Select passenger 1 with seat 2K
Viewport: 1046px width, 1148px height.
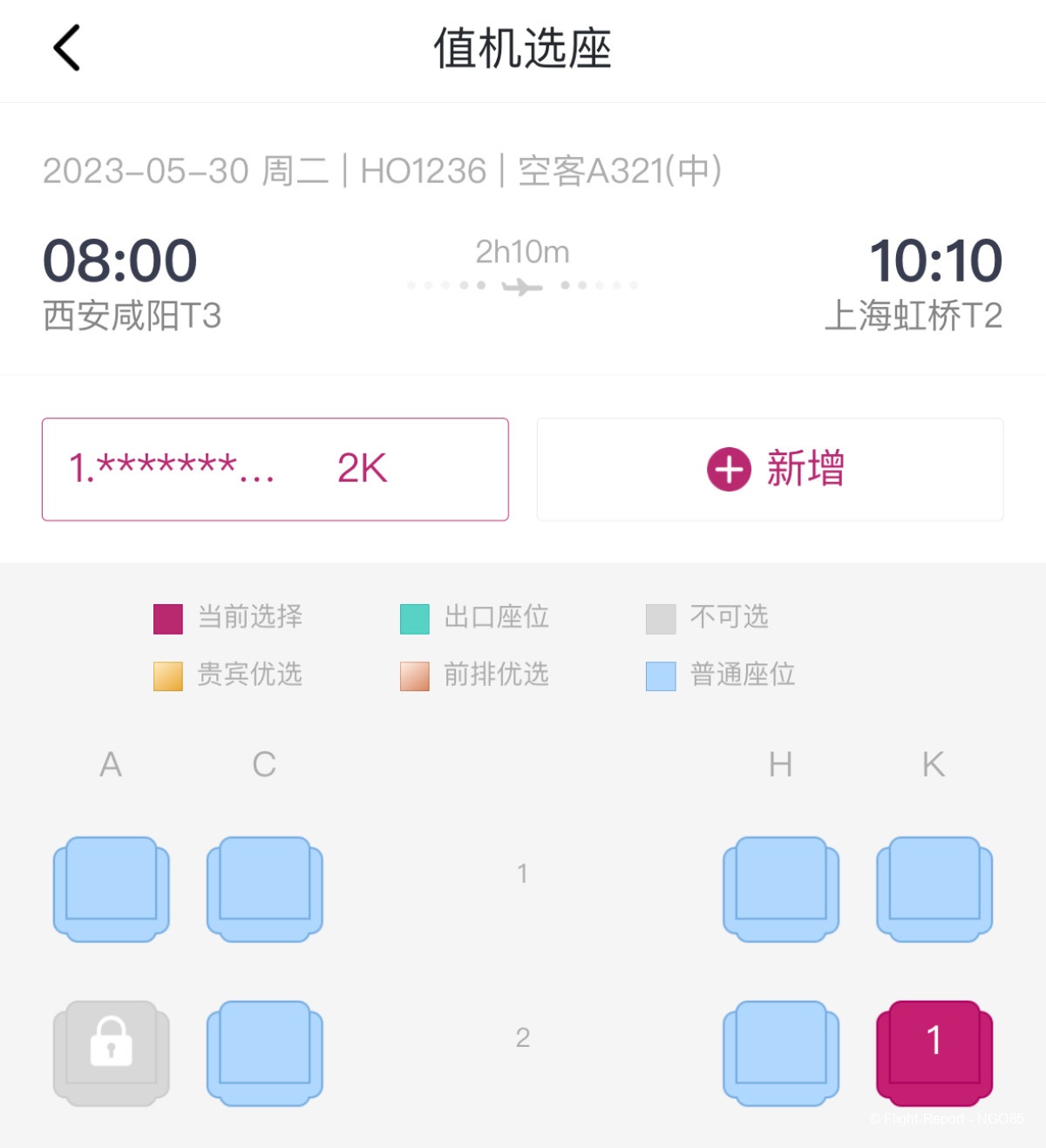[x=275, y=469]
